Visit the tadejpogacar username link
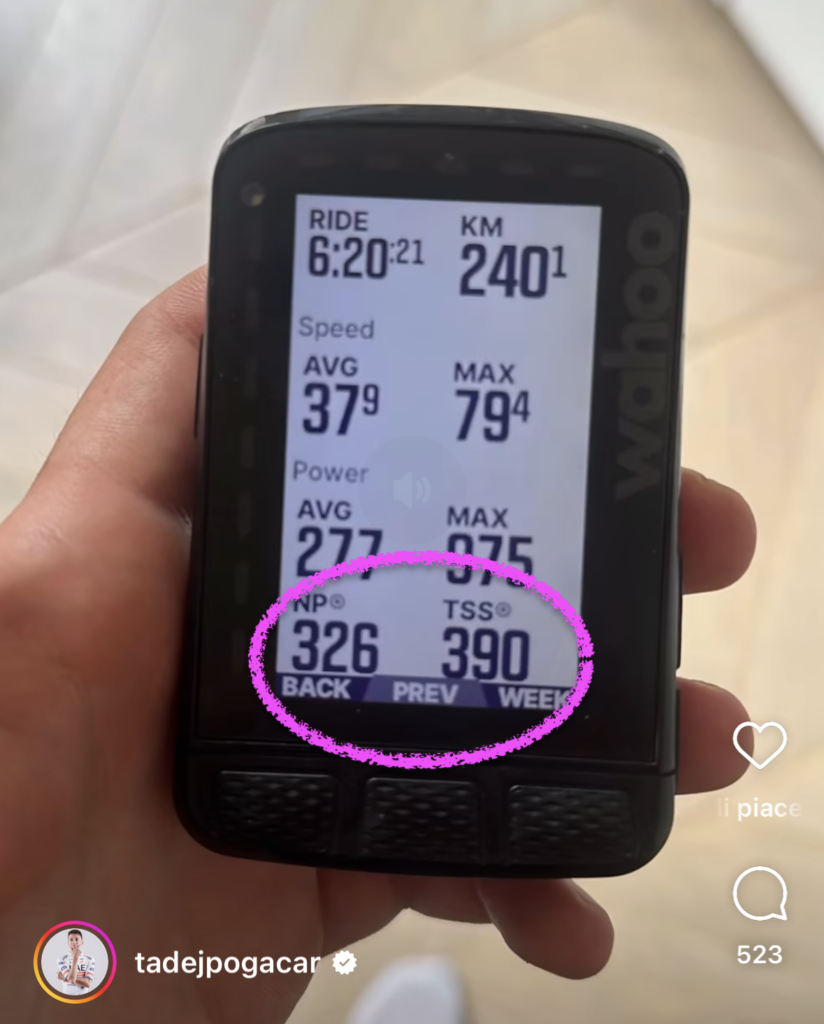This screenshot has width=824, height=1024. coord(227,963)
